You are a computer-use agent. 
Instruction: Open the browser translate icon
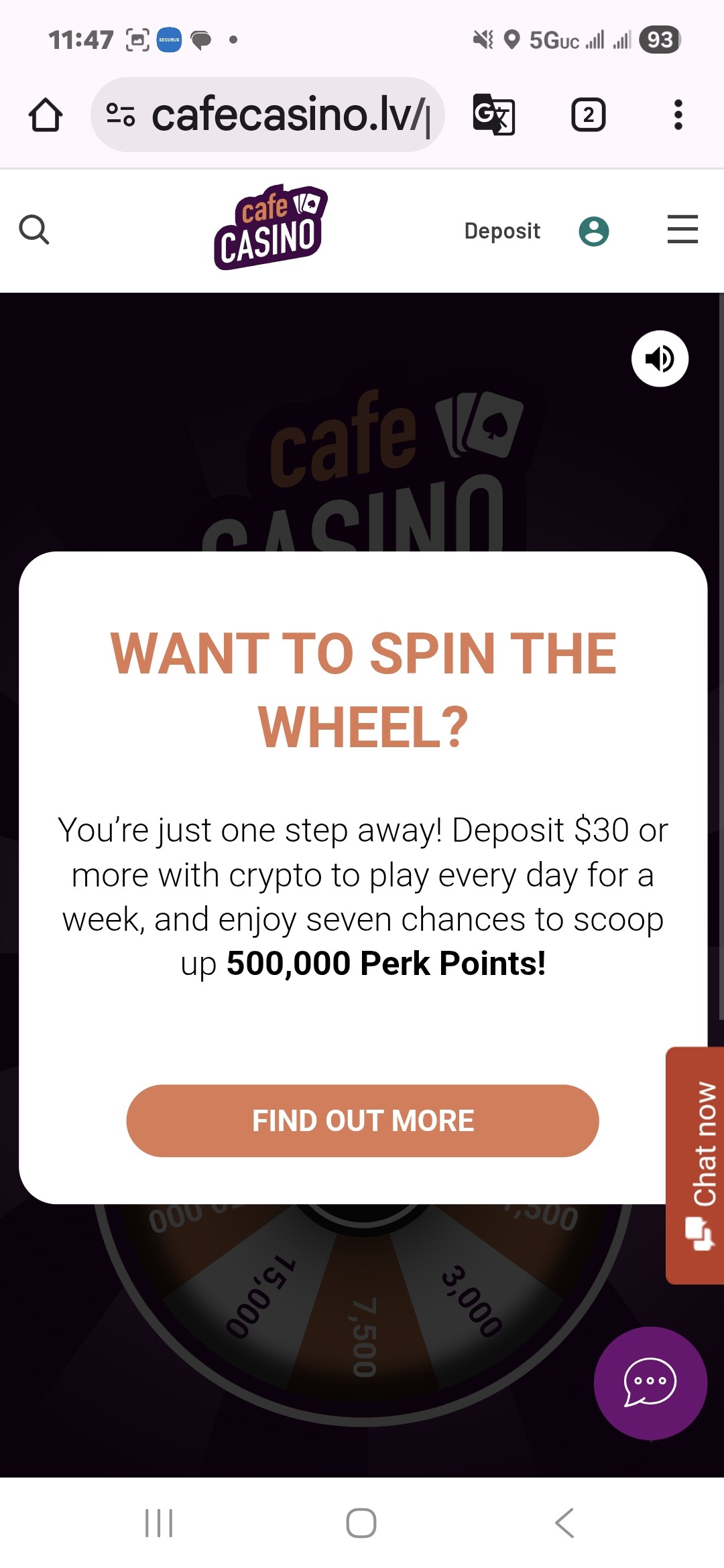click(494, 115)
